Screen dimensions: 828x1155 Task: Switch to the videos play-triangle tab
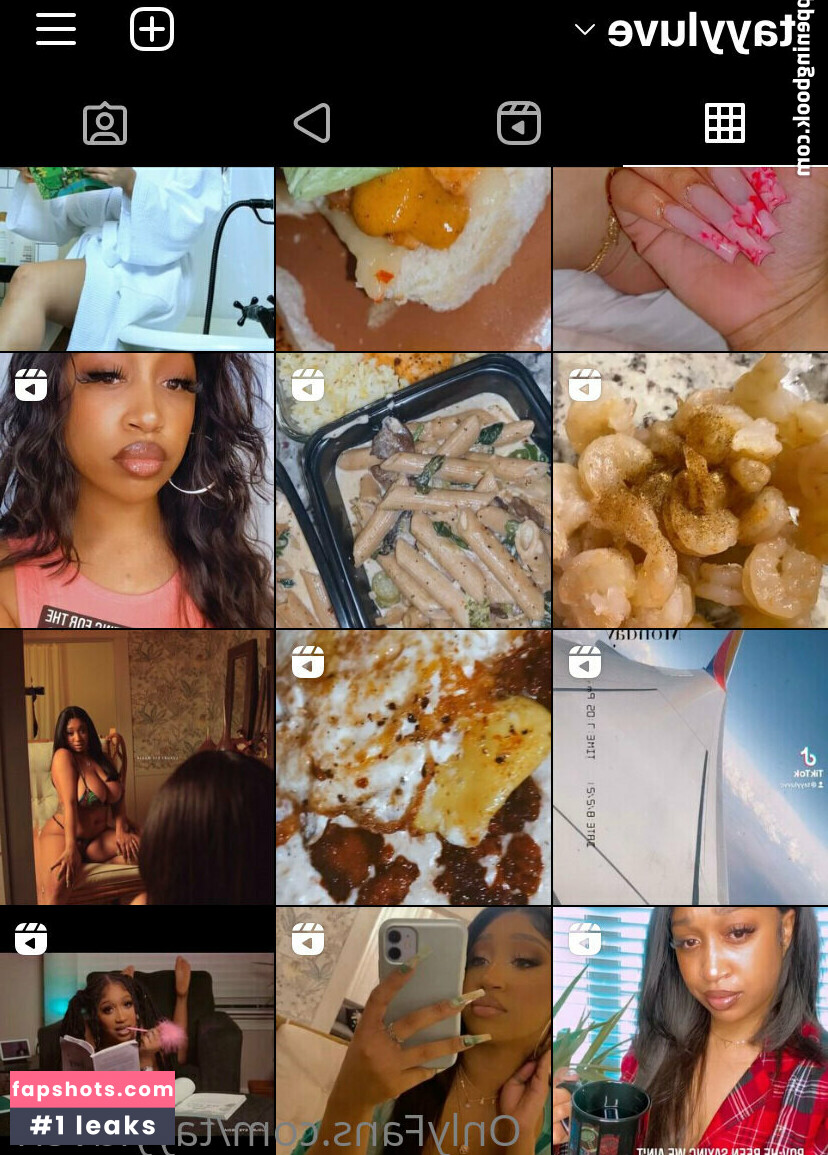click(311, 123)
